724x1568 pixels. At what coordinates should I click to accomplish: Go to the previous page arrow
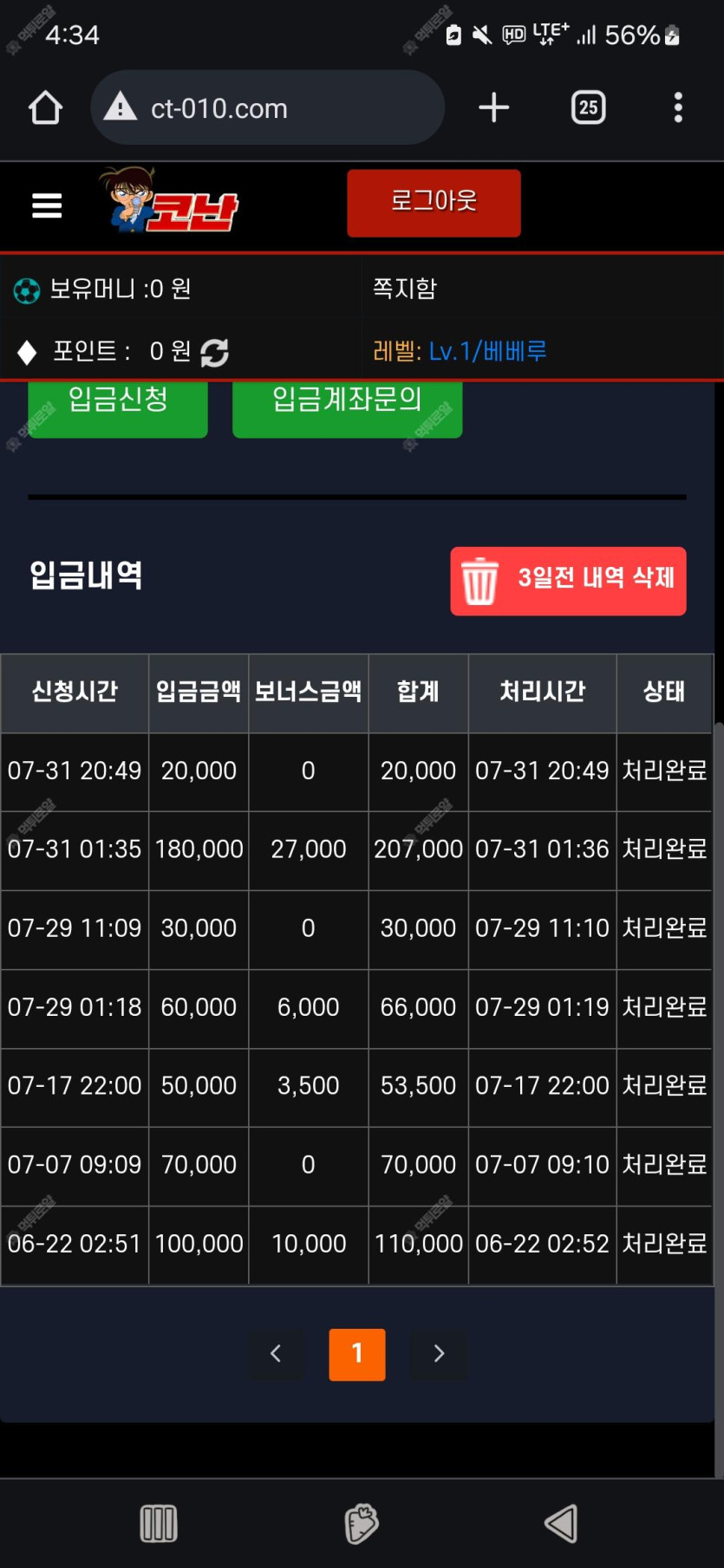pos(276,1353)
